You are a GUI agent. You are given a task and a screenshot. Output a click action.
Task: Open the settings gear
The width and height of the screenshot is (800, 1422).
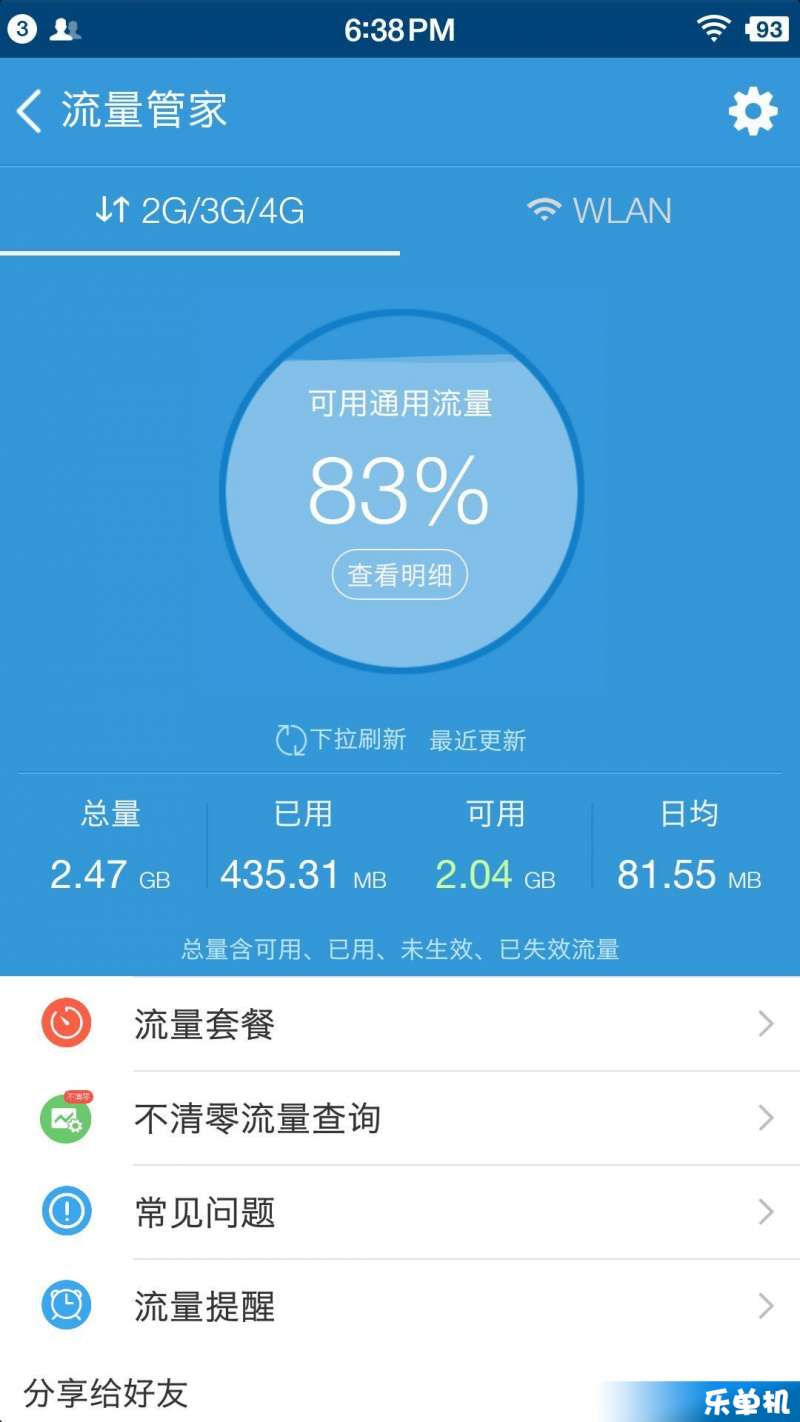coord(752,110)
